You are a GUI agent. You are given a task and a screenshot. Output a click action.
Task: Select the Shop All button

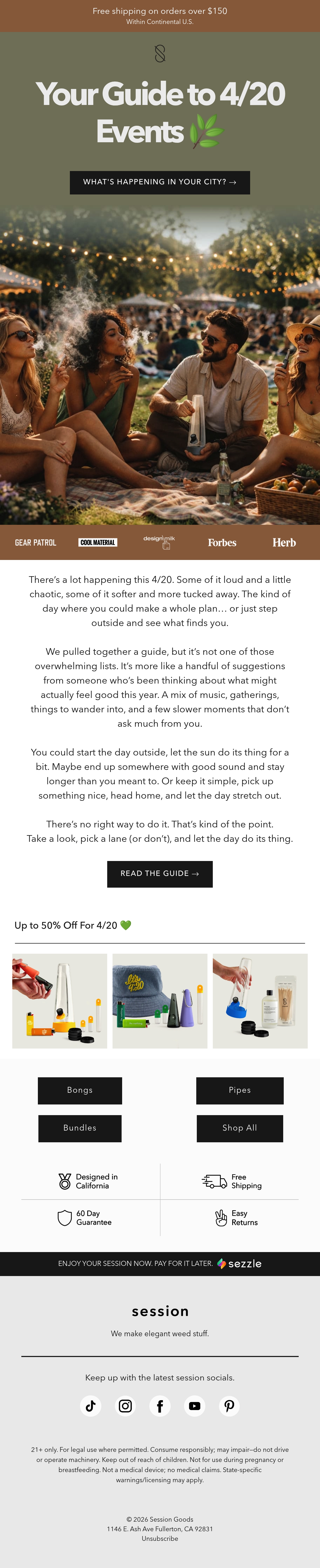239,1128
